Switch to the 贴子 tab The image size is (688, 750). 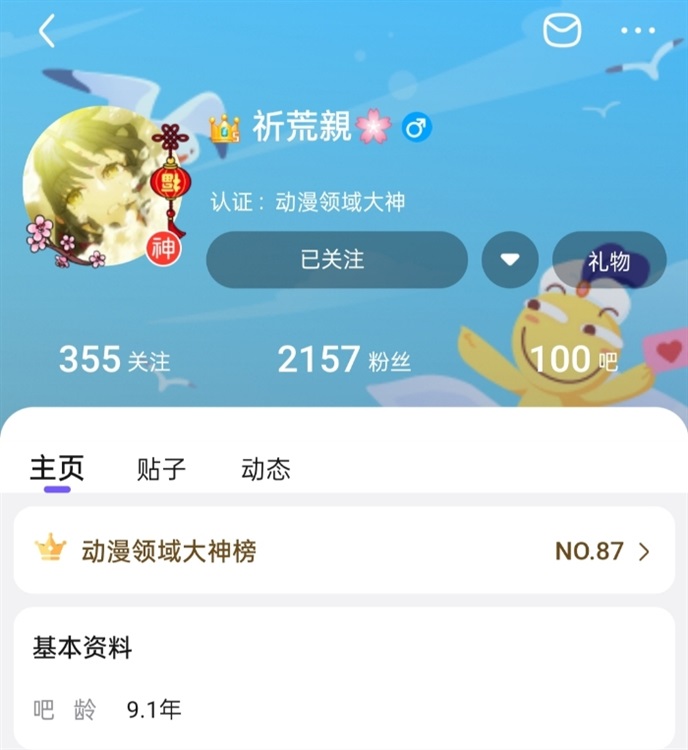coord(161,469)
